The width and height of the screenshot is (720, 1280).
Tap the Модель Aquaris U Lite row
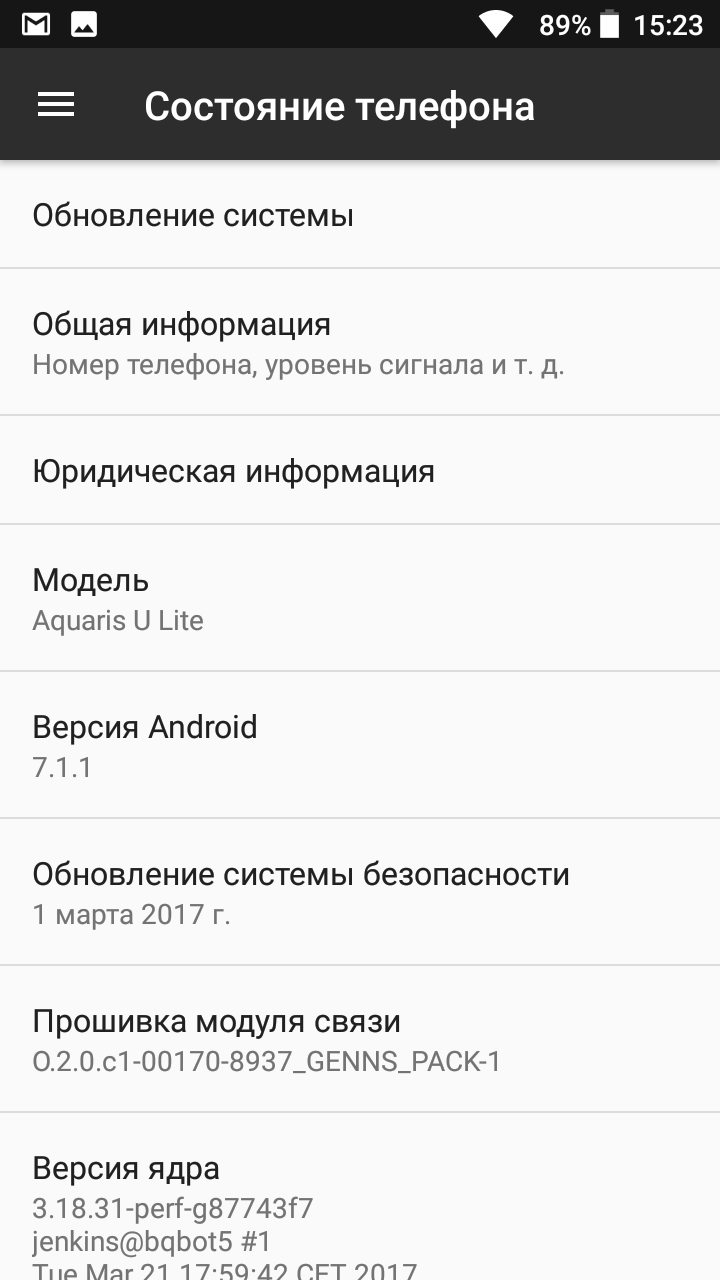pos(360,598)
